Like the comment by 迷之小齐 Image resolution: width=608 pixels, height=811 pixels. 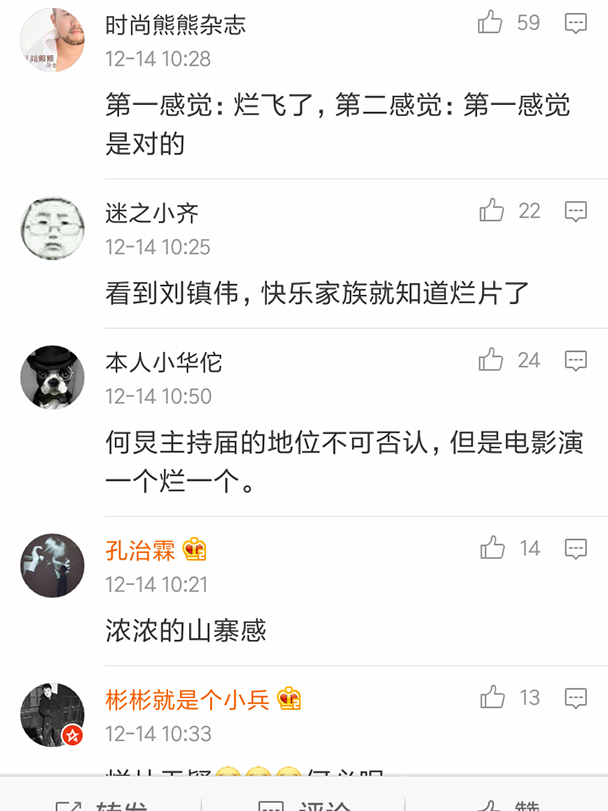pos(491,210)
